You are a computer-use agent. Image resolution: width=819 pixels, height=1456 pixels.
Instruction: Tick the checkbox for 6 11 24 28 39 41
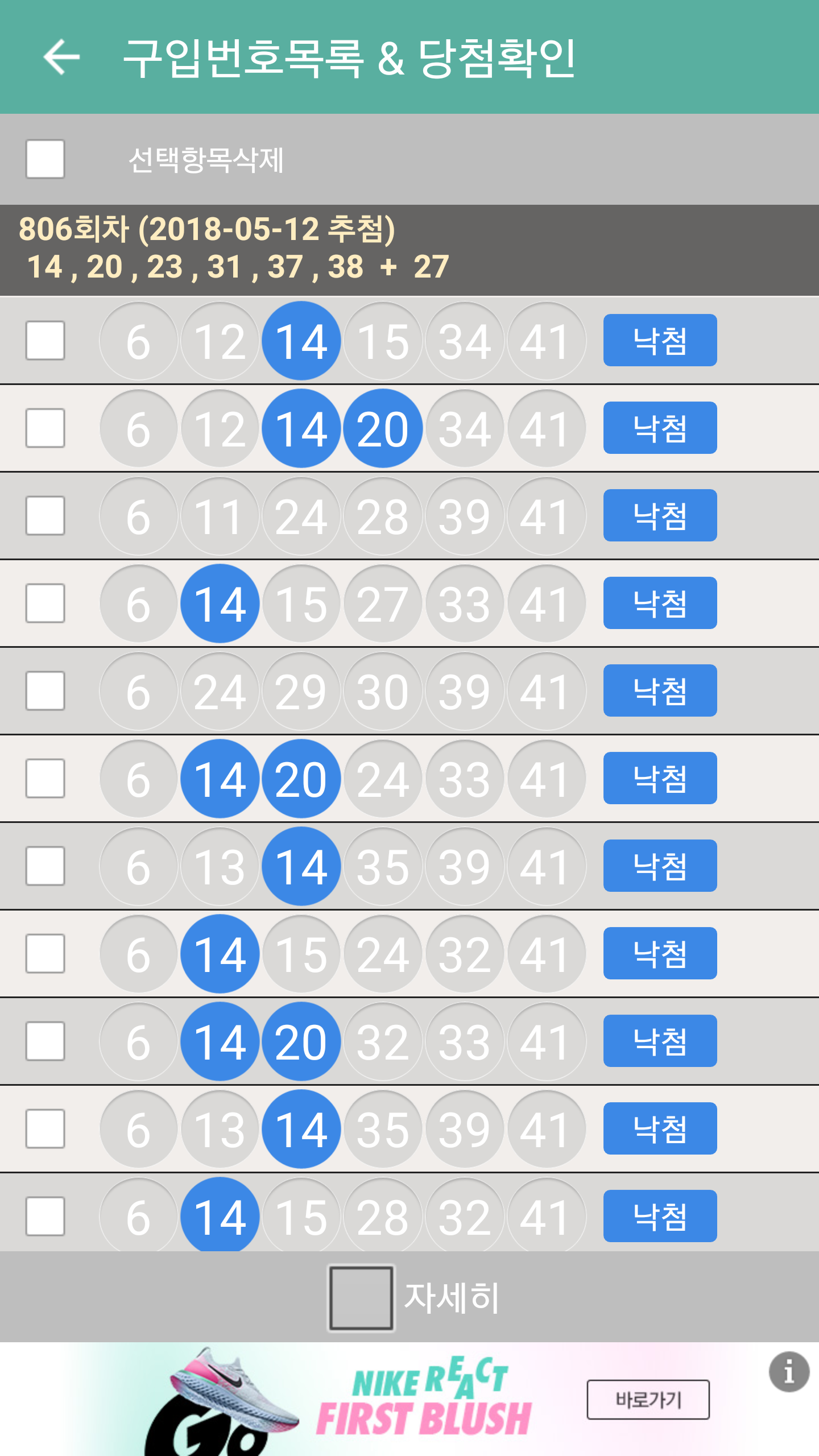point(45,515)
